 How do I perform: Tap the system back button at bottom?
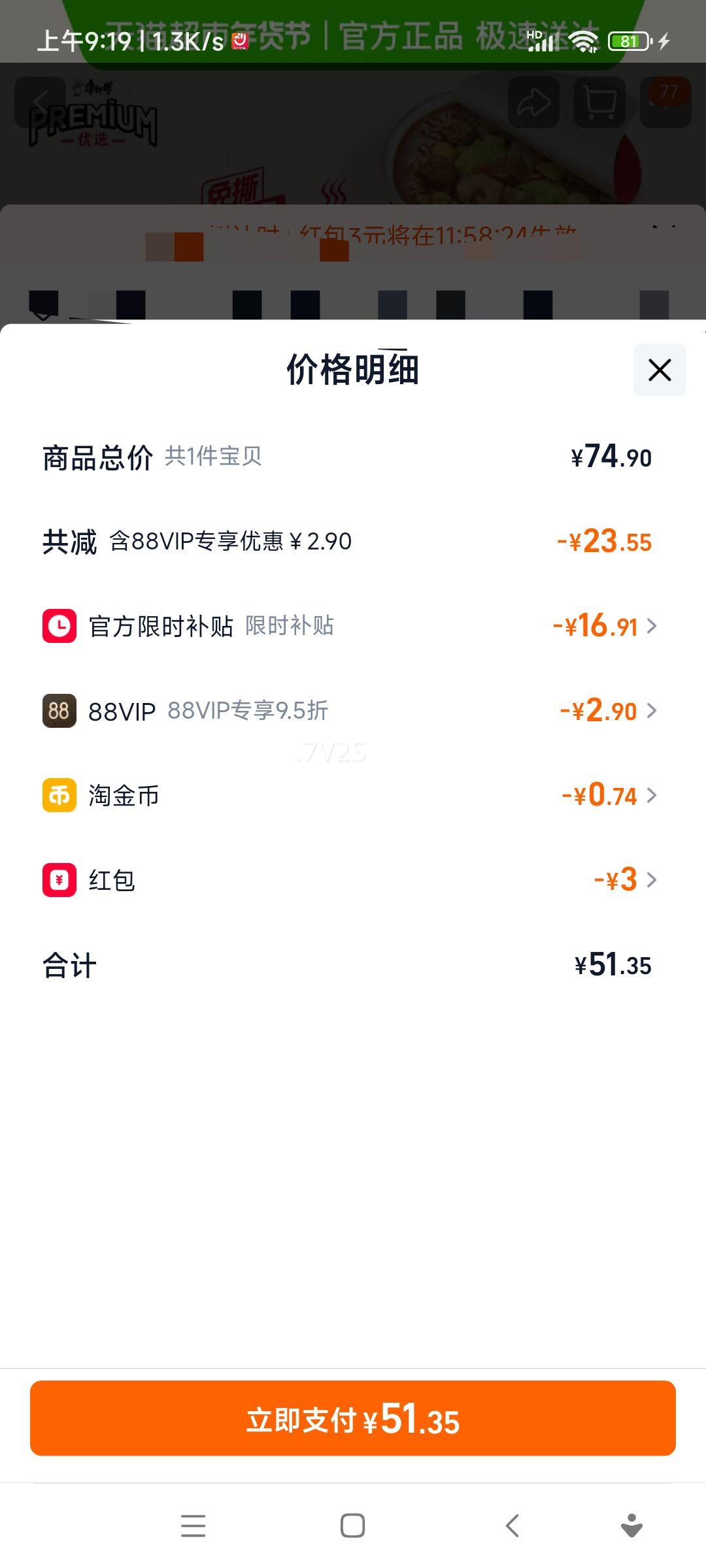click(513, 1526)
